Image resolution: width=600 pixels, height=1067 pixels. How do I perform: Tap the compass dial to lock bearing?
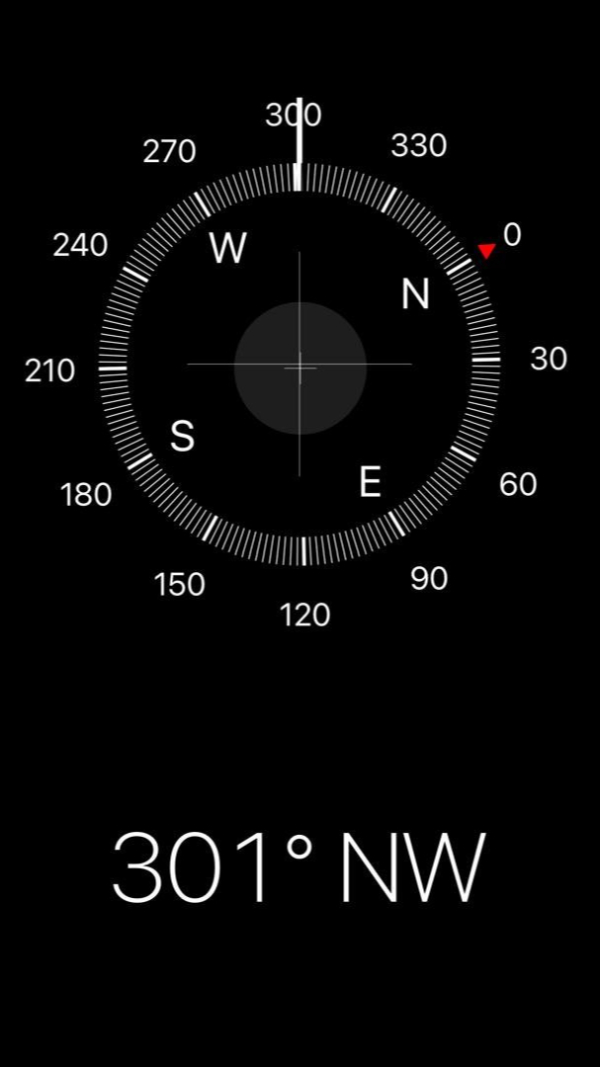[300, 367]
